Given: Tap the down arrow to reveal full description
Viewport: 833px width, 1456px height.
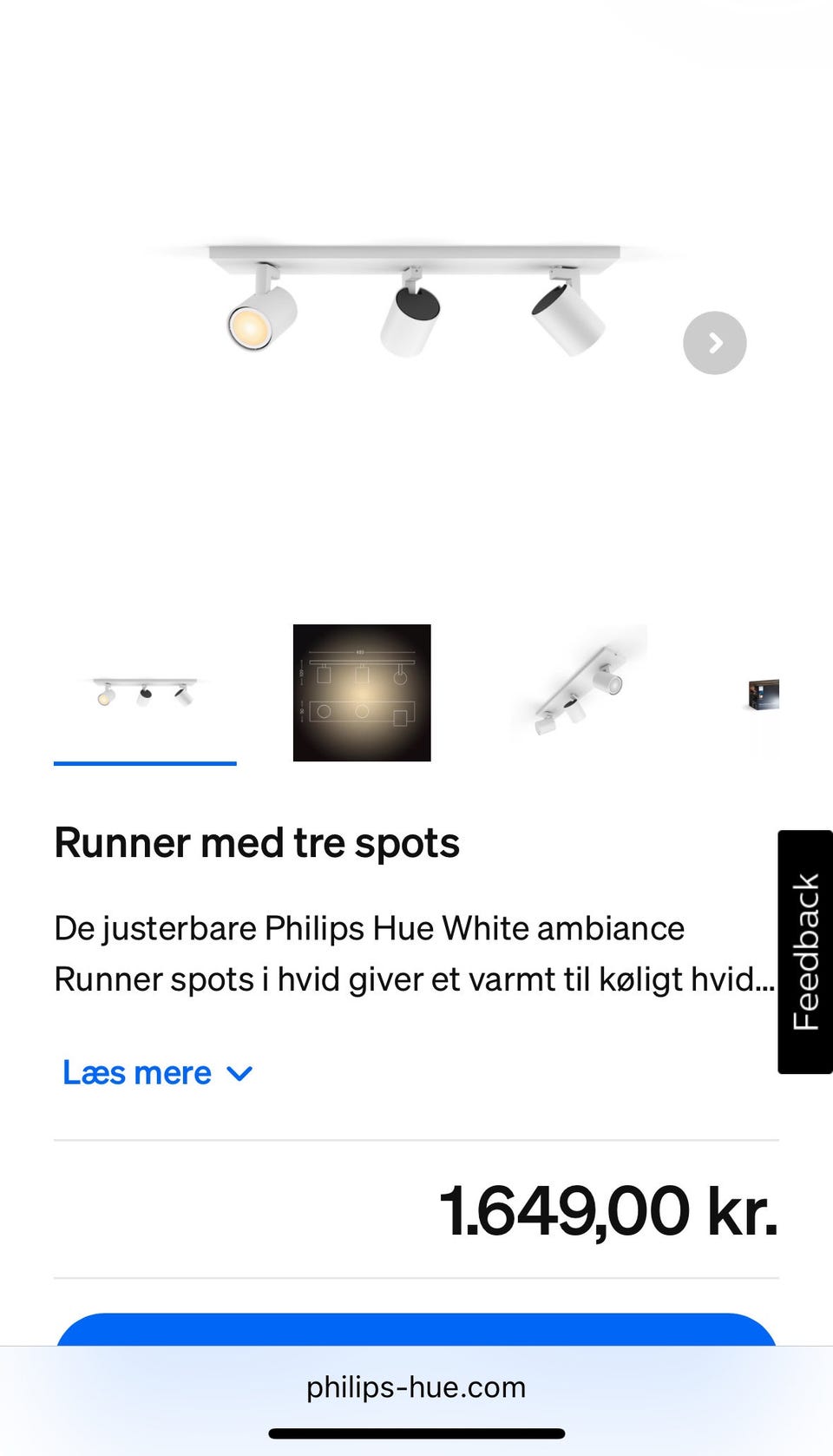Looking at the screenshot, I should 239,1073.
